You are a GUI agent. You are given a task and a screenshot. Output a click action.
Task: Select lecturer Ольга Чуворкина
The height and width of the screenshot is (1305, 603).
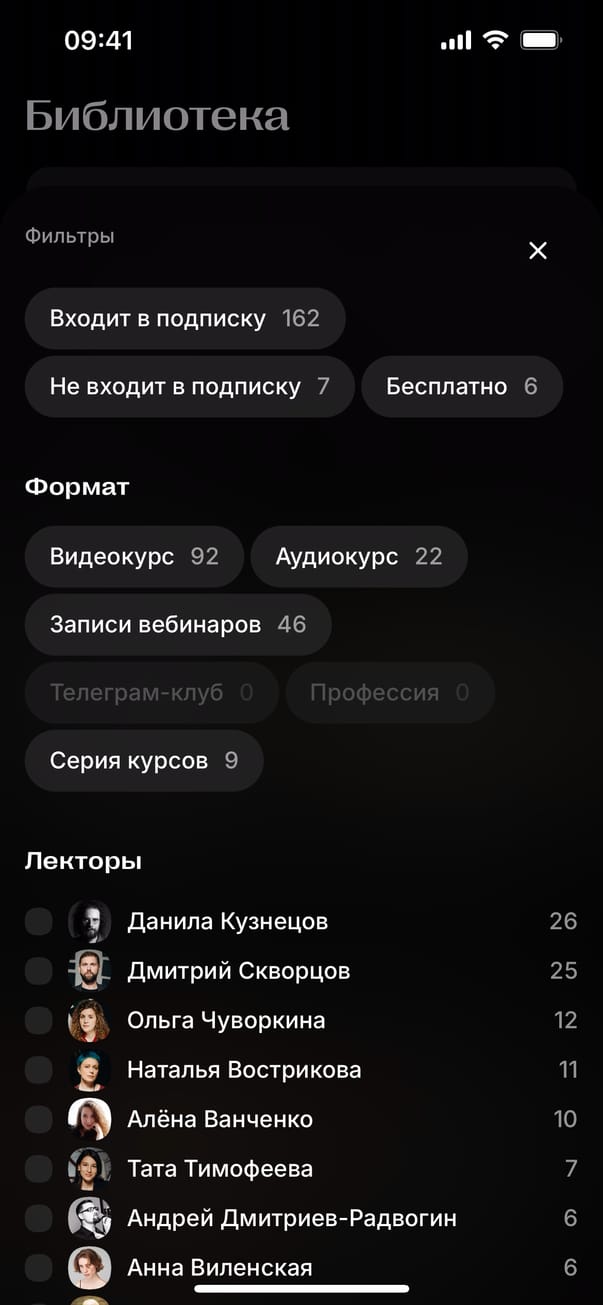39,1020
